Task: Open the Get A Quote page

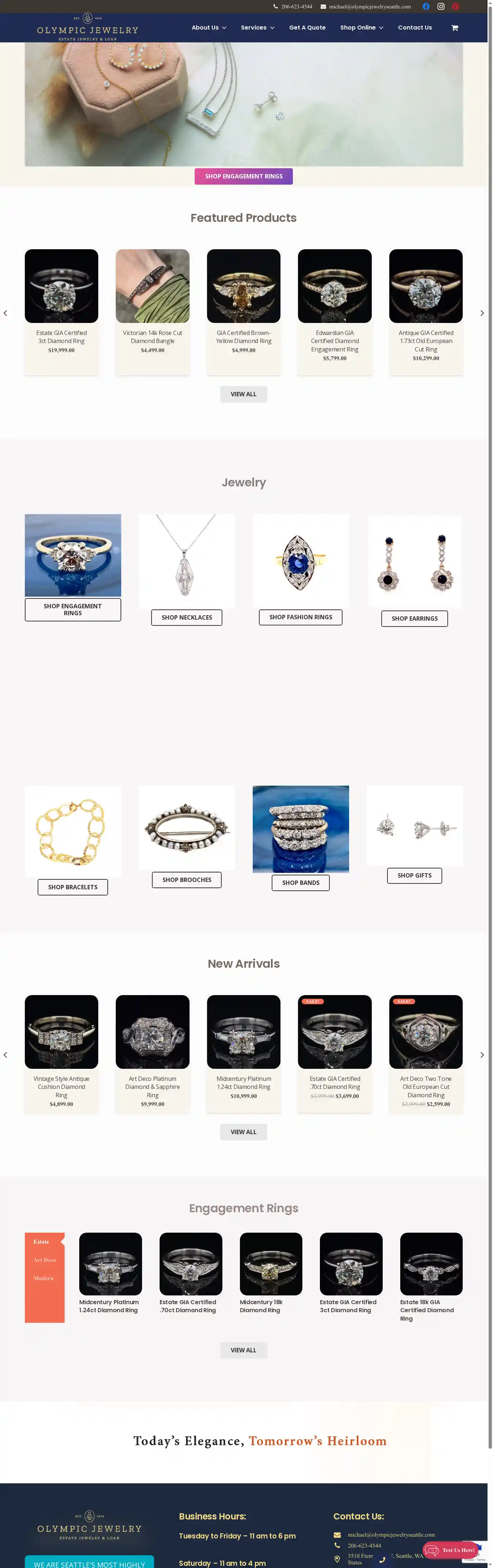Action: coord(307,28)
